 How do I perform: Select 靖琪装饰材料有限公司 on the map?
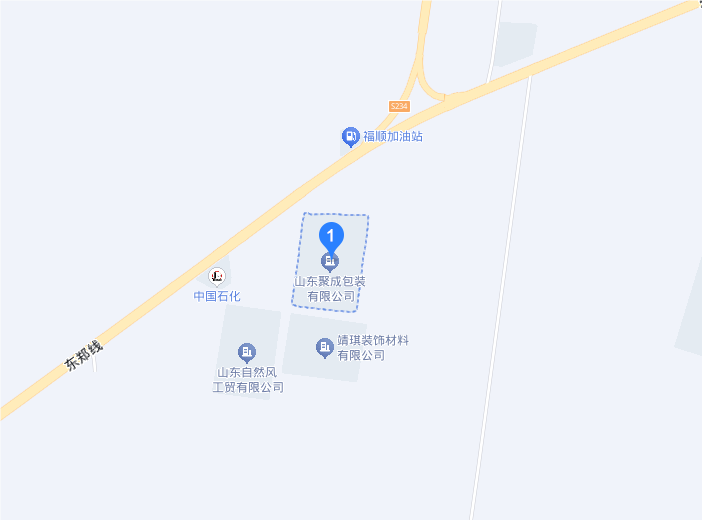(324, 347)
